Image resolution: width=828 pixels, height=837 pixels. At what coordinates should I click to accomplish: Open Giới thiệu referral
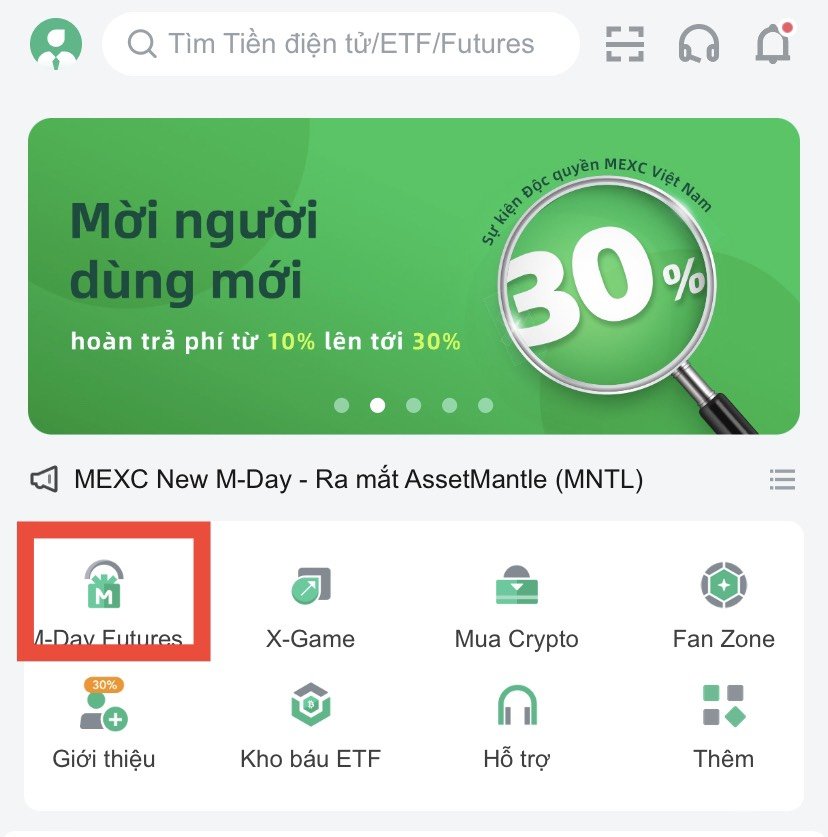[104, 723]
